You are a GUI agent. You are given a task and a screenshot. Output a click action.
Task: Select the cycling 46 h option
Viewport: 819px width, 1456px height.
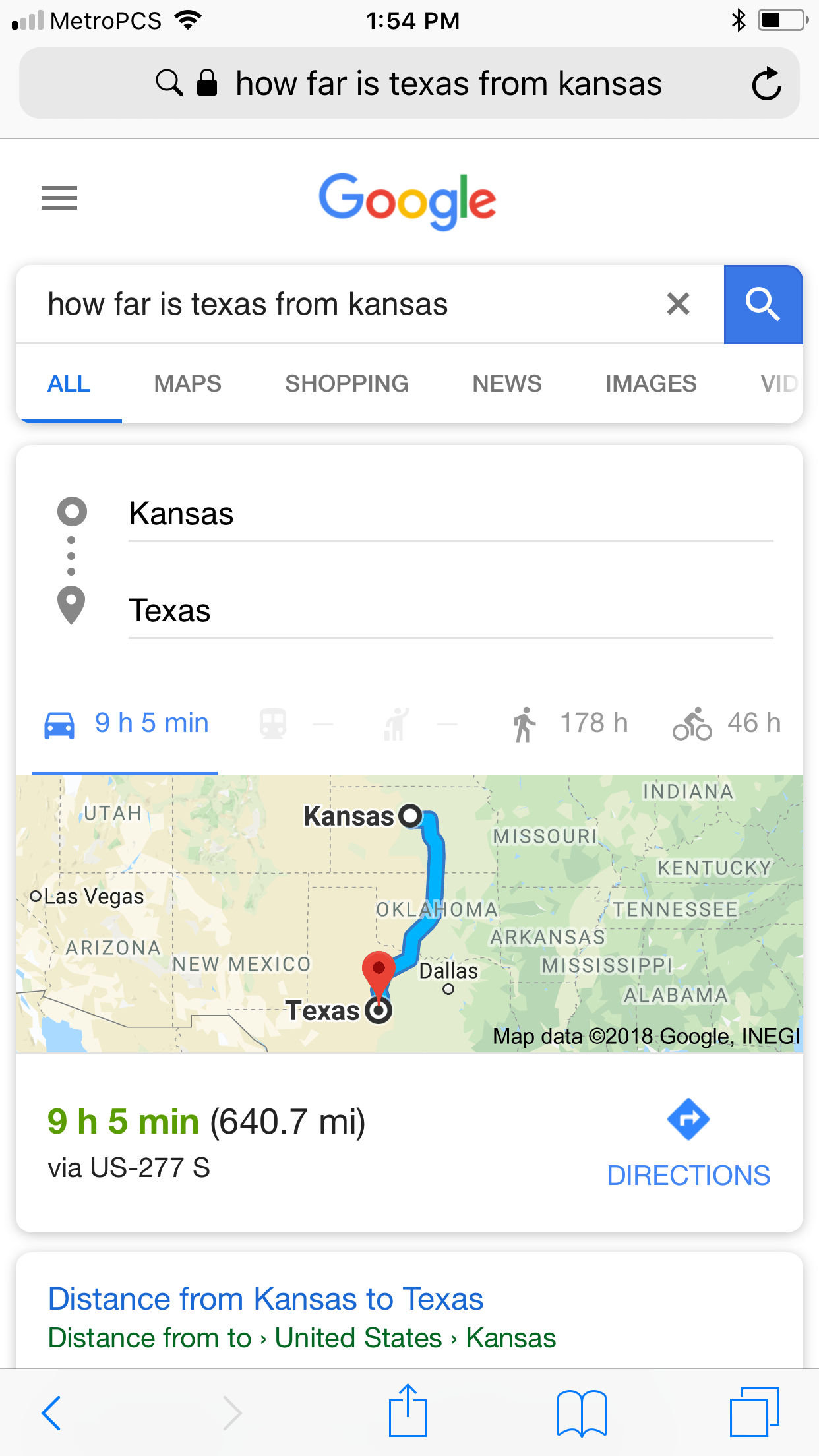(x=727, y=723)
